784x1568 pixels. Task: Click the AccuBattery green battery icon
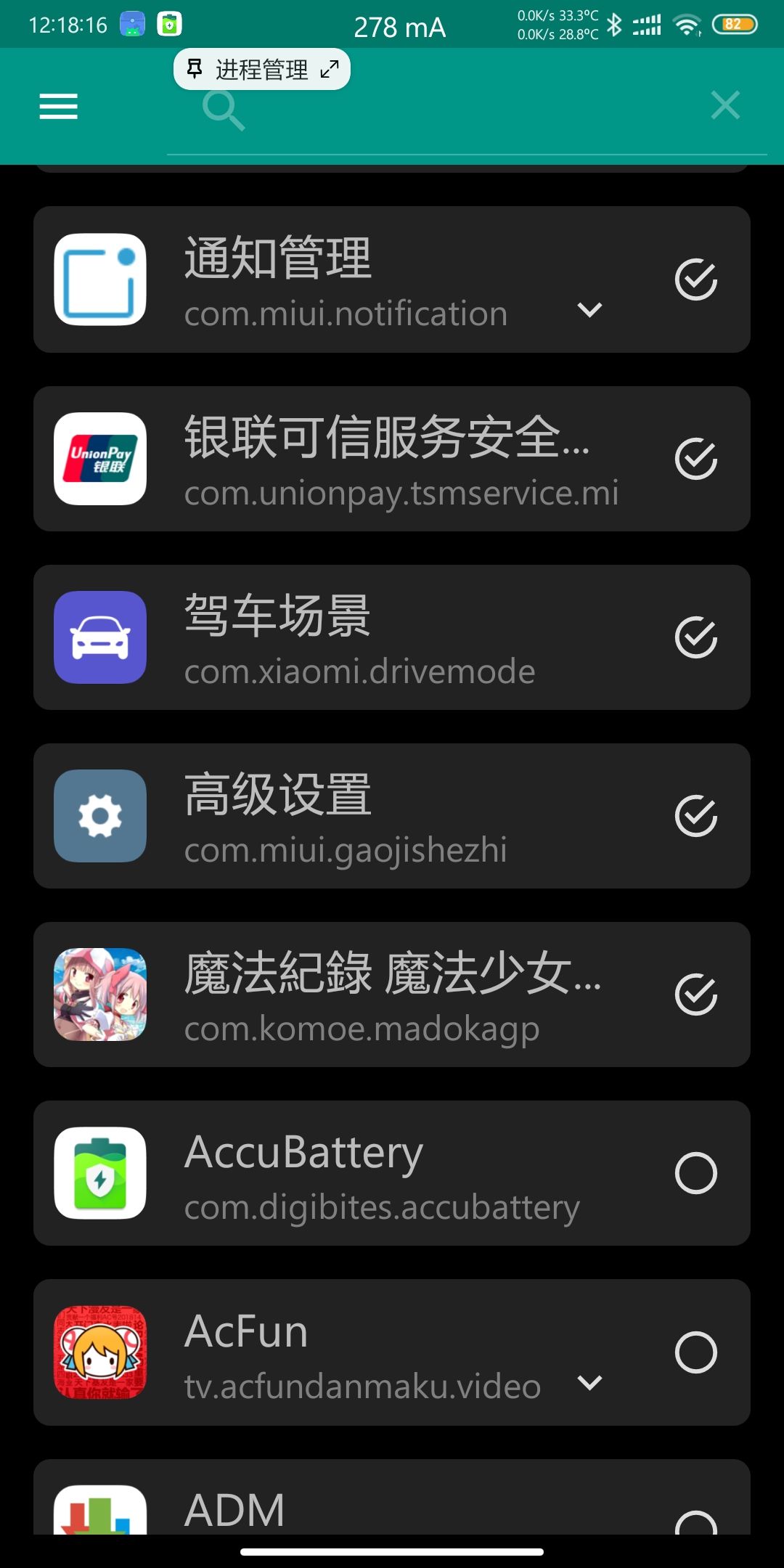[99, 1172]
